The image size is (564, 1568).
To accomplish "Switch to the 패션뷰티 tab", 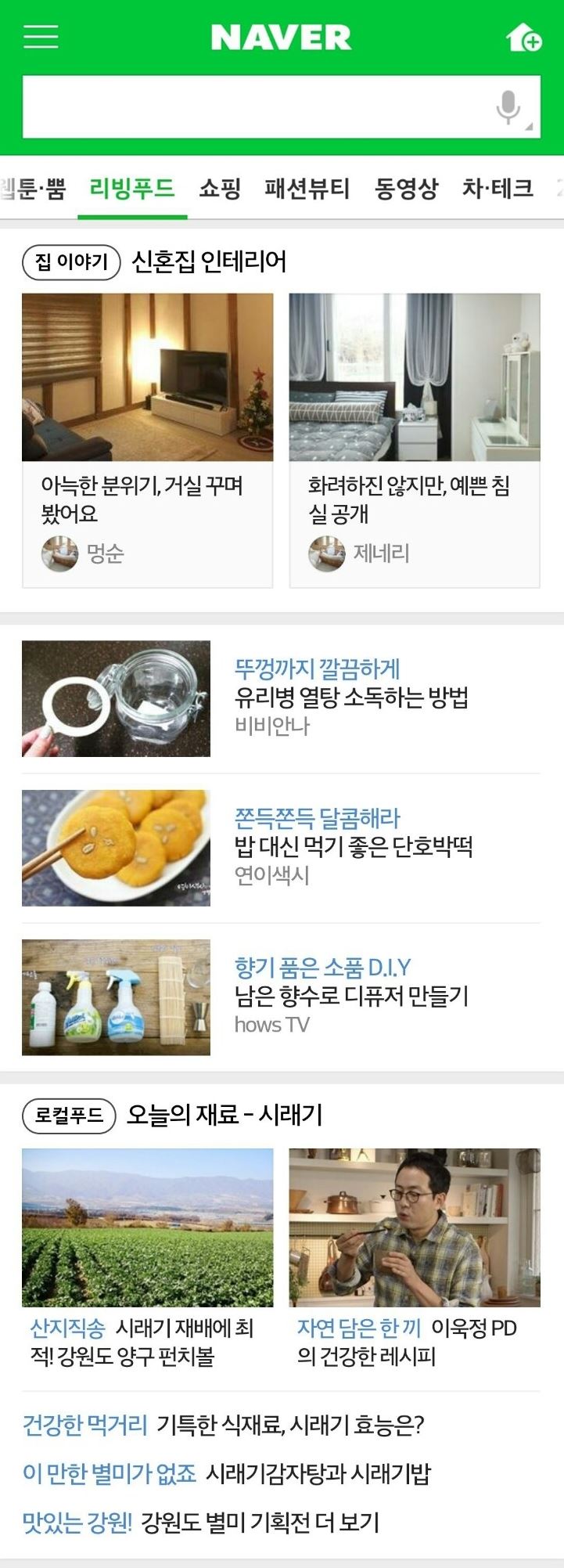I will coord(307,189).
